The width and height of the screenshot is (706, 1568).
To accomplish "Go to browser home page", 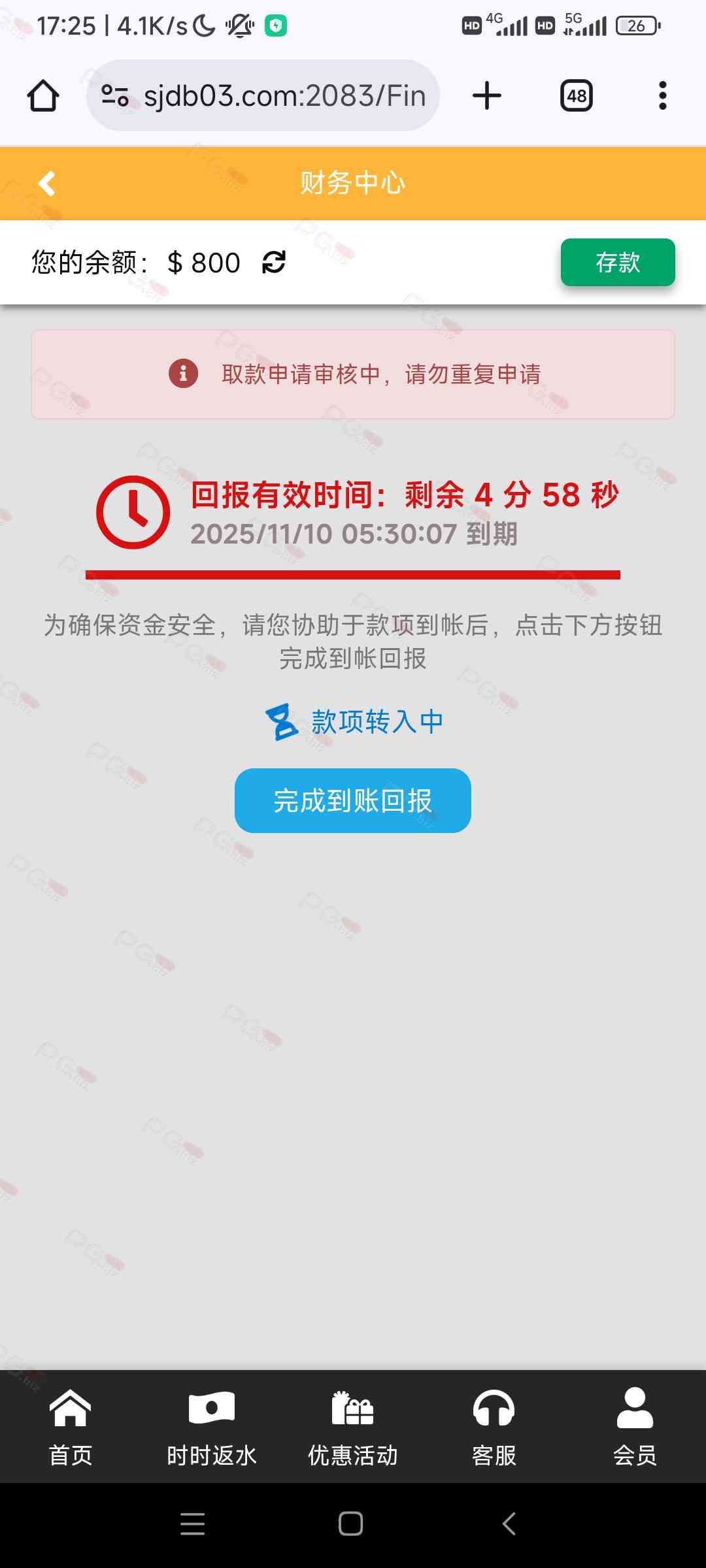I will 43,96.
